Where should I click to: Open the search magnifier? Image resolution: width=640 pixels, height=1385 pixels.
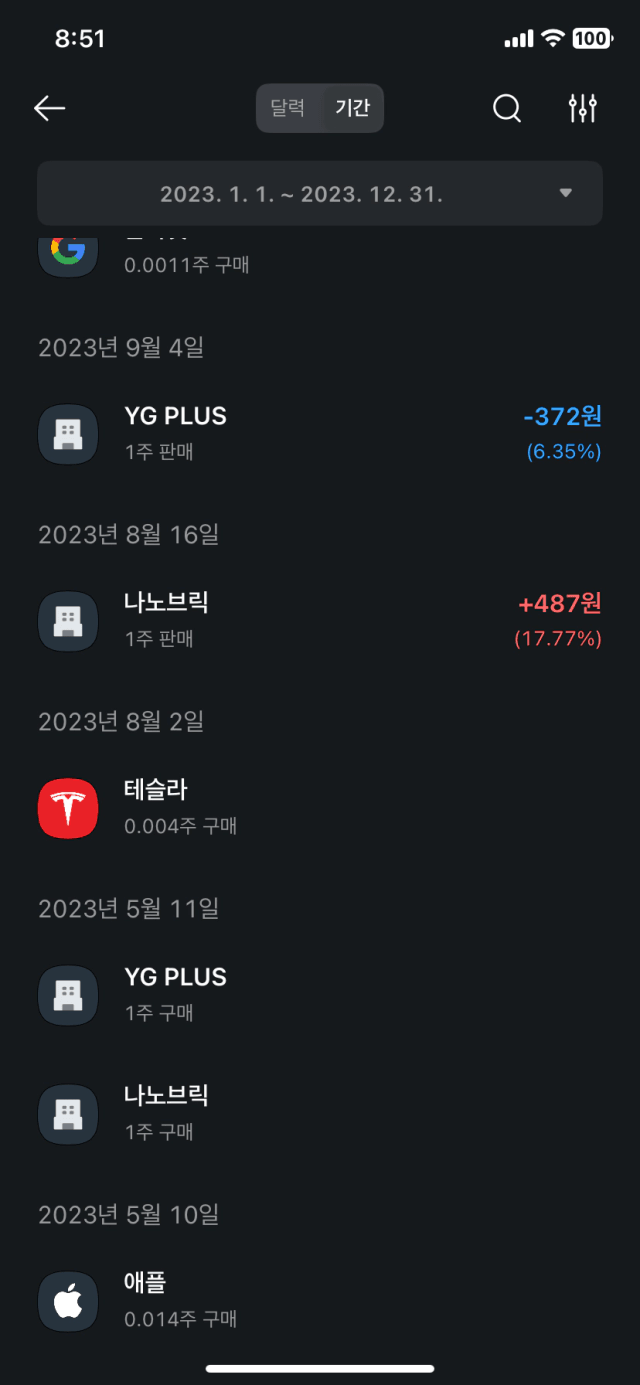507,108
